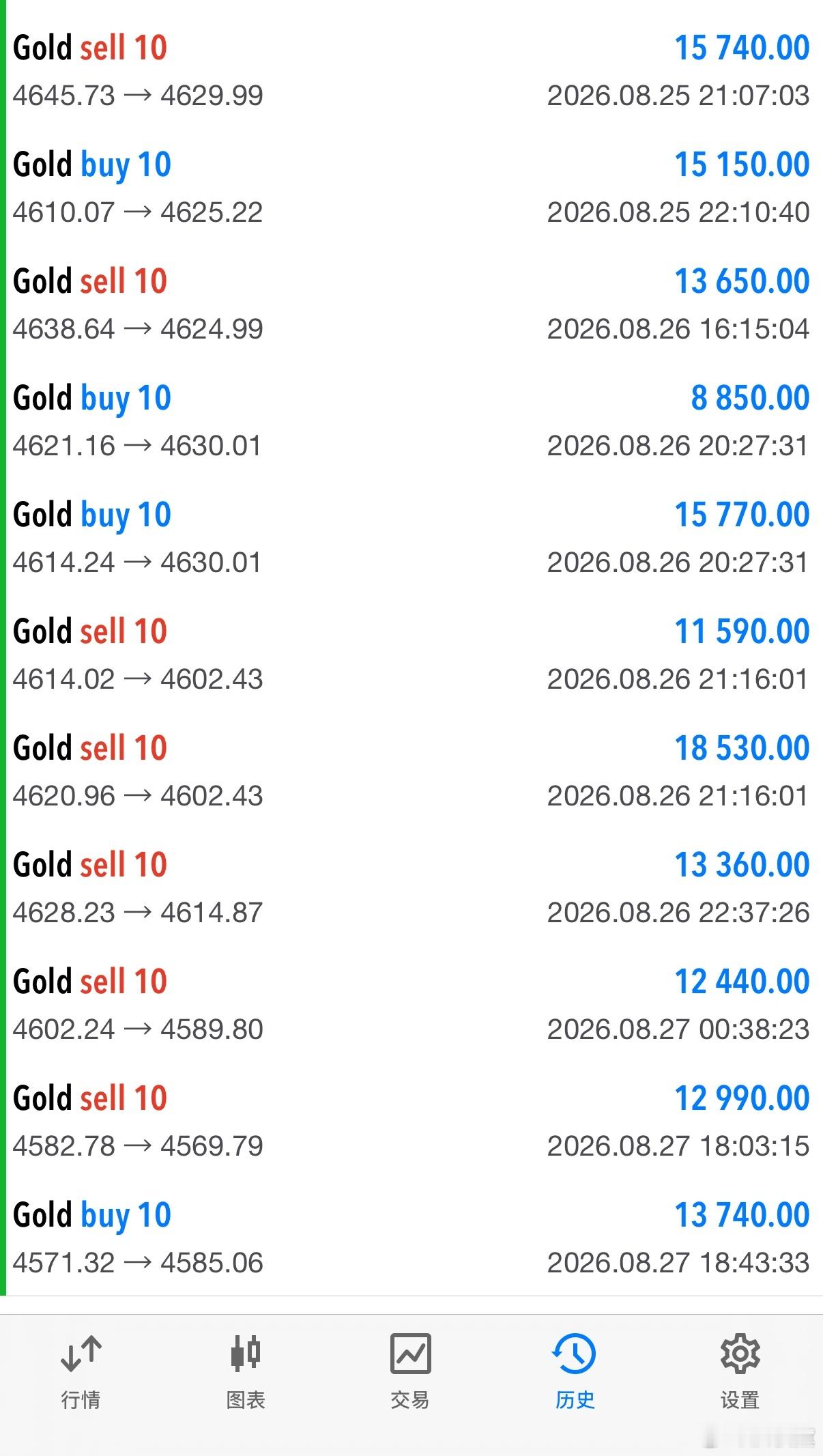This screenshot has width=823, height=1456.
Task: Open the Gold buy trade closed at 4625.22
Action: click(x=411, y=187)
